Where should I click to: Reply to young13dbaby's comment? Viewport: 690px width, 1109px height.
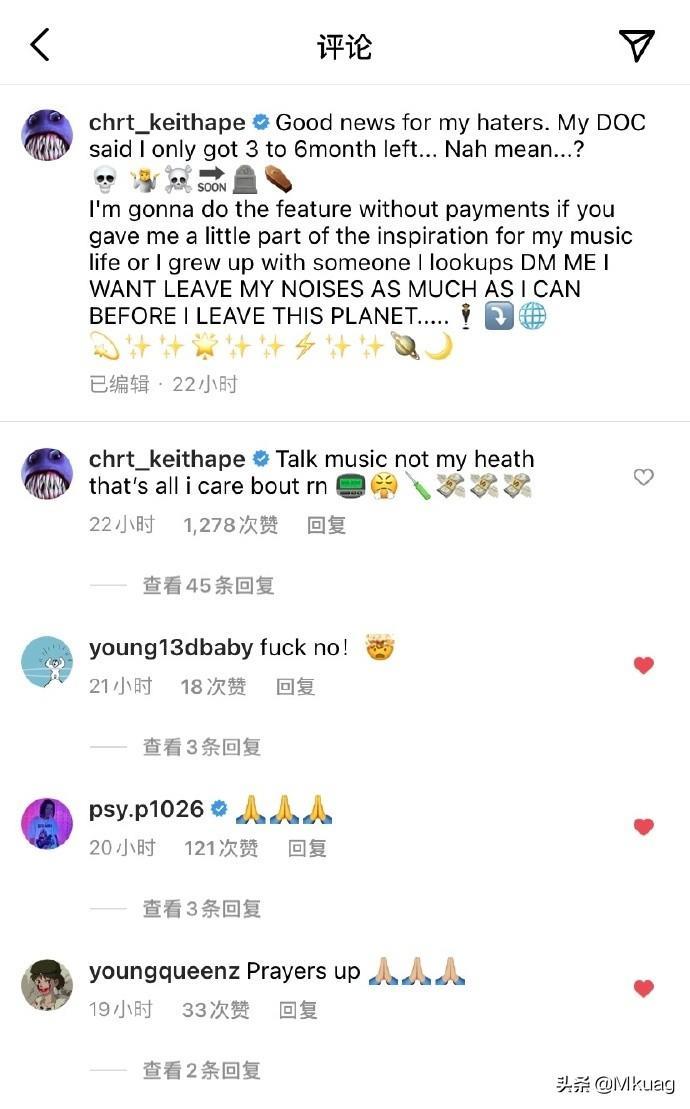tap(295, 687)
